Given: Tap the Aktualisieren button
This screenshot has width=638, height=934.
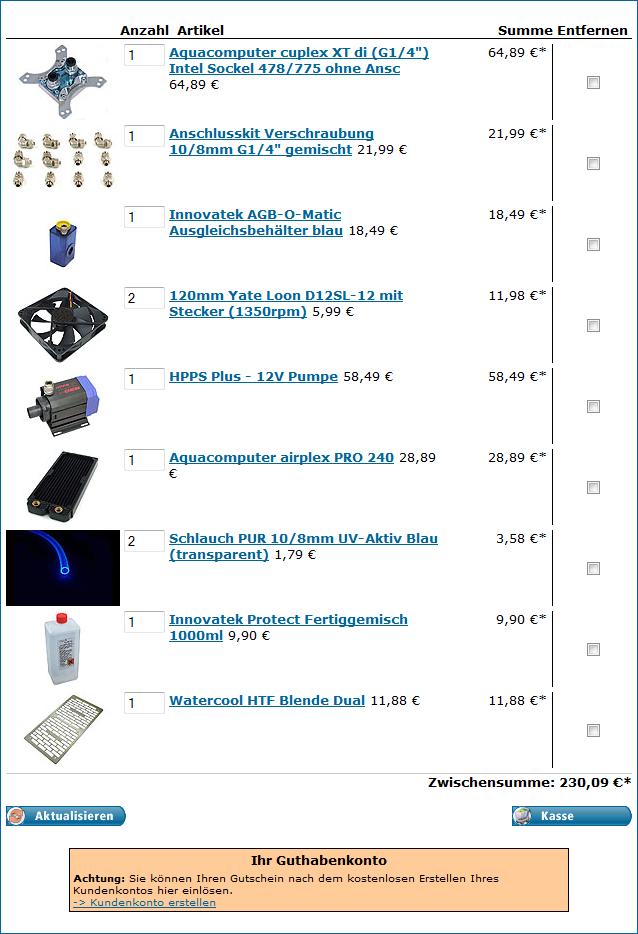Looking at the screenshot, I should (66, 816).
